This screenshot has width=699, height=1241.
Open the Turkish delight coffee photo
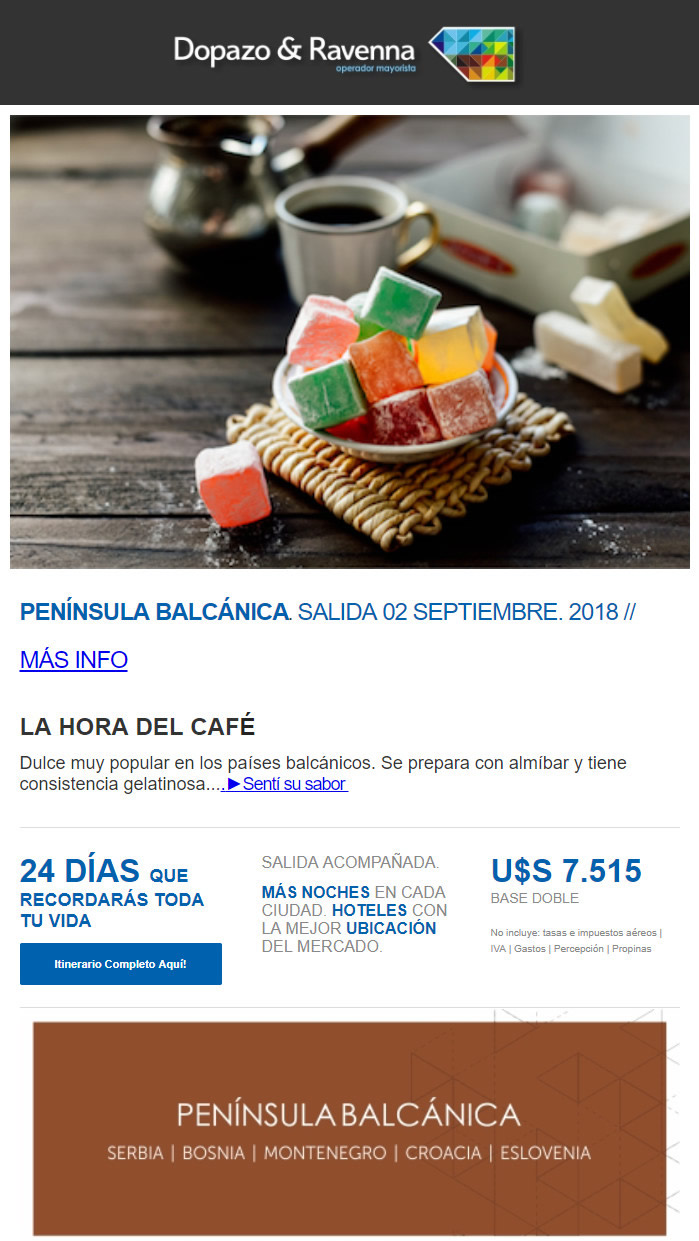tap(349, 341)
